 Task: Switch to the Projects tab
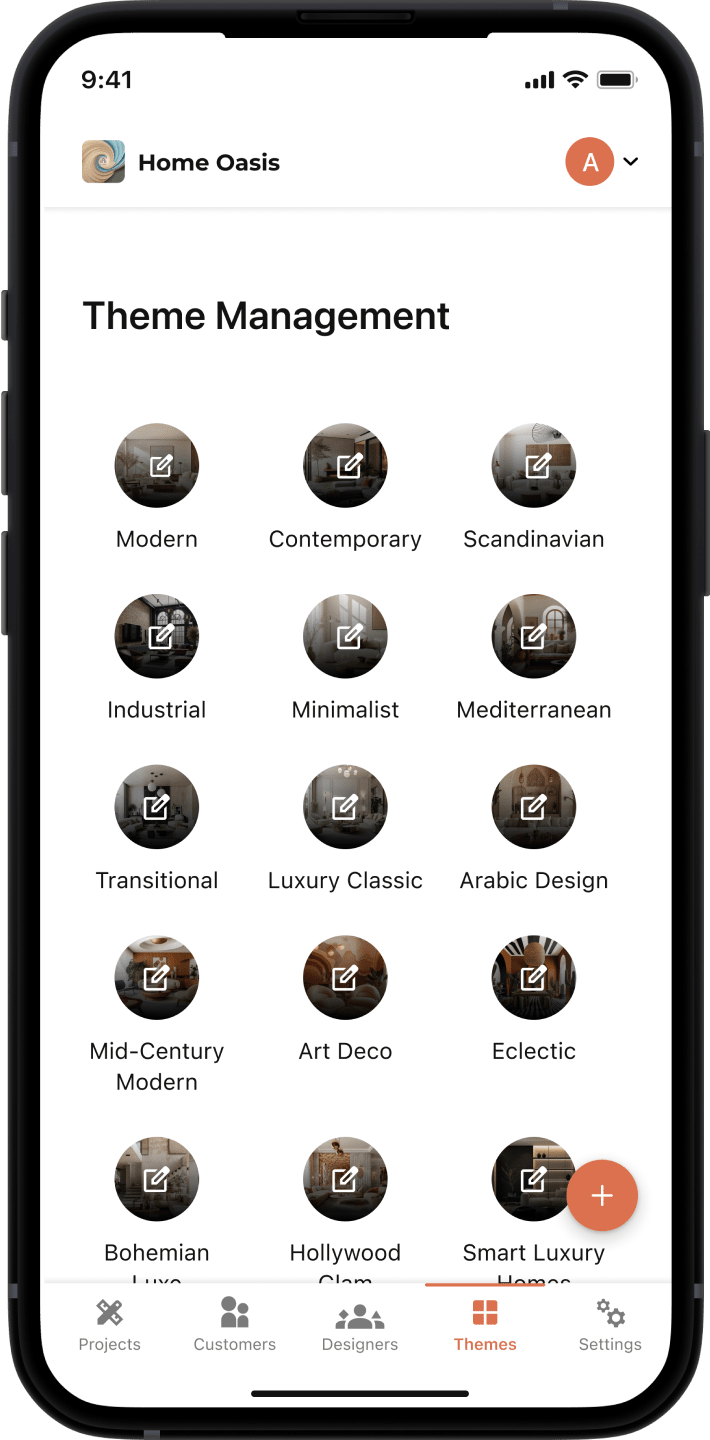pyautogui.click(x=109, y=1325)
